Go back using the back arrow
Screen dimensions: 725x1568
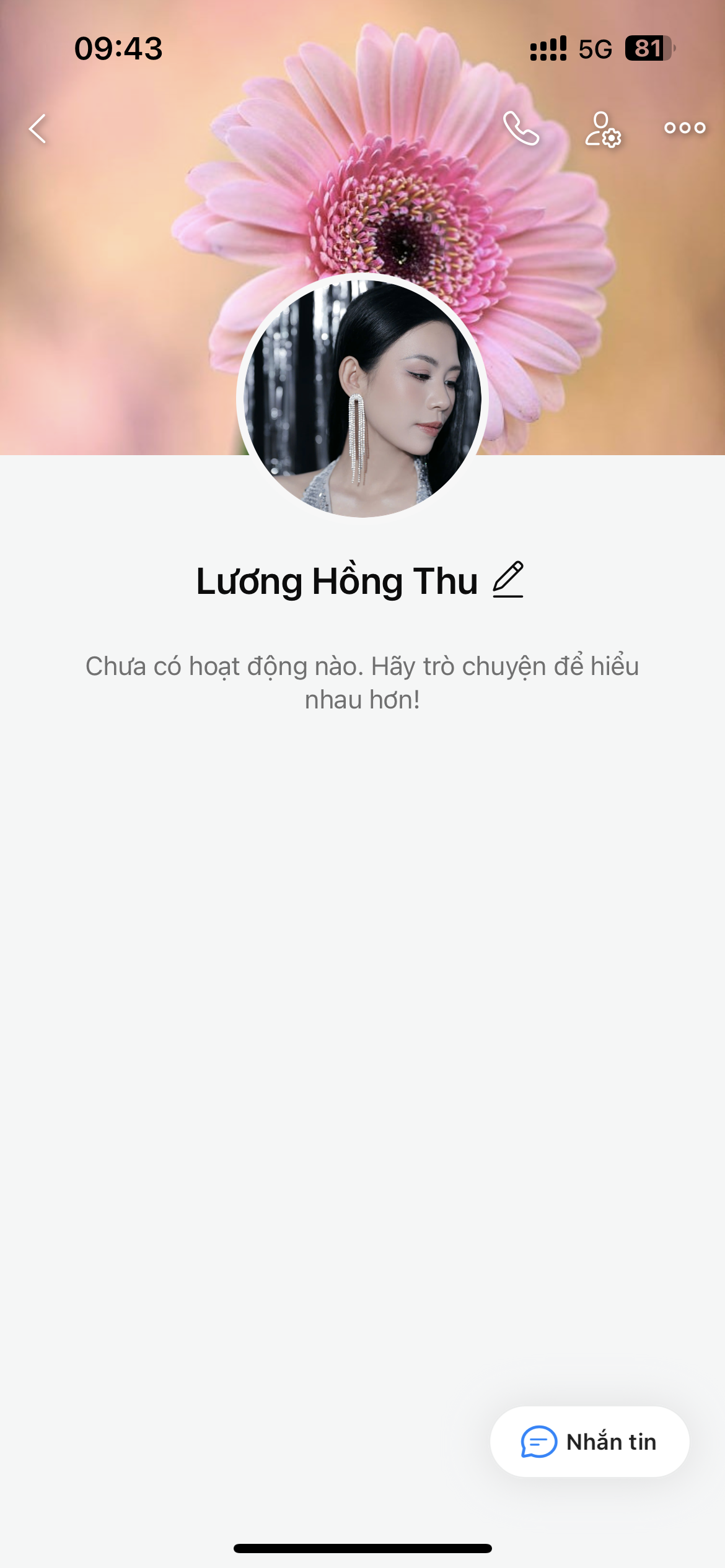coord(38,129)
